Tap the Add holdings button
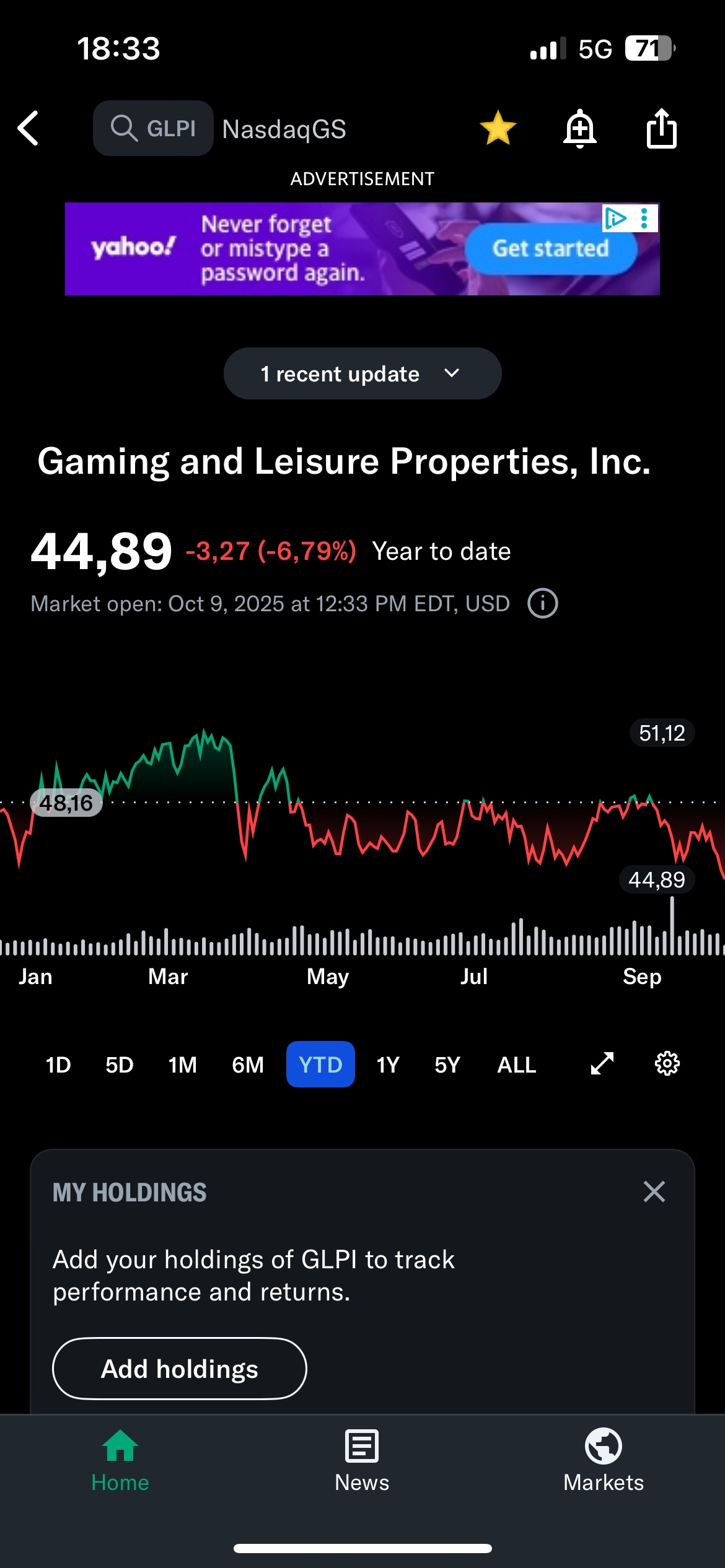Image resolution: width=725 pixels, height=1568 pixels. [180, 1369]
